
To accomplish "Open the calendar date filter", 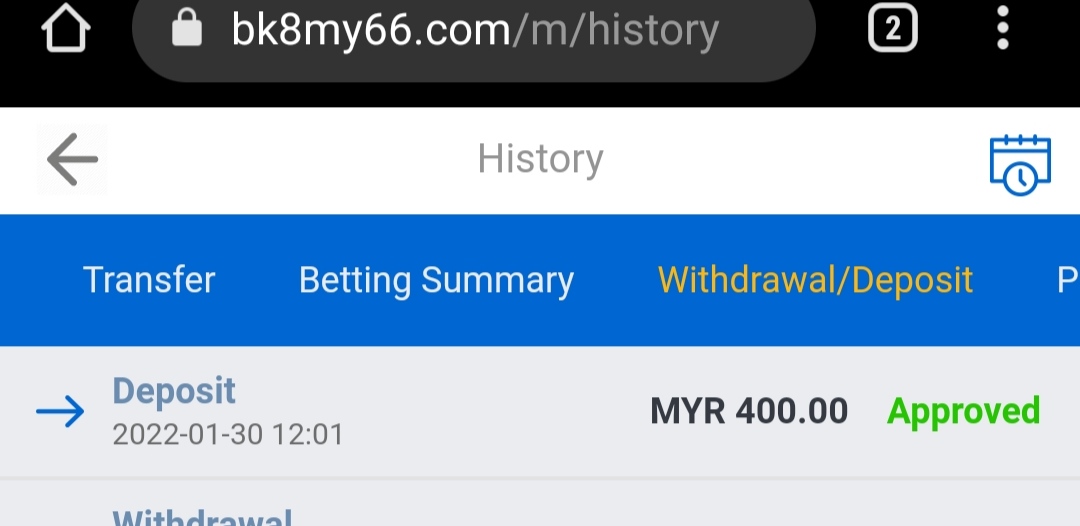I will tap(1020, 164).
